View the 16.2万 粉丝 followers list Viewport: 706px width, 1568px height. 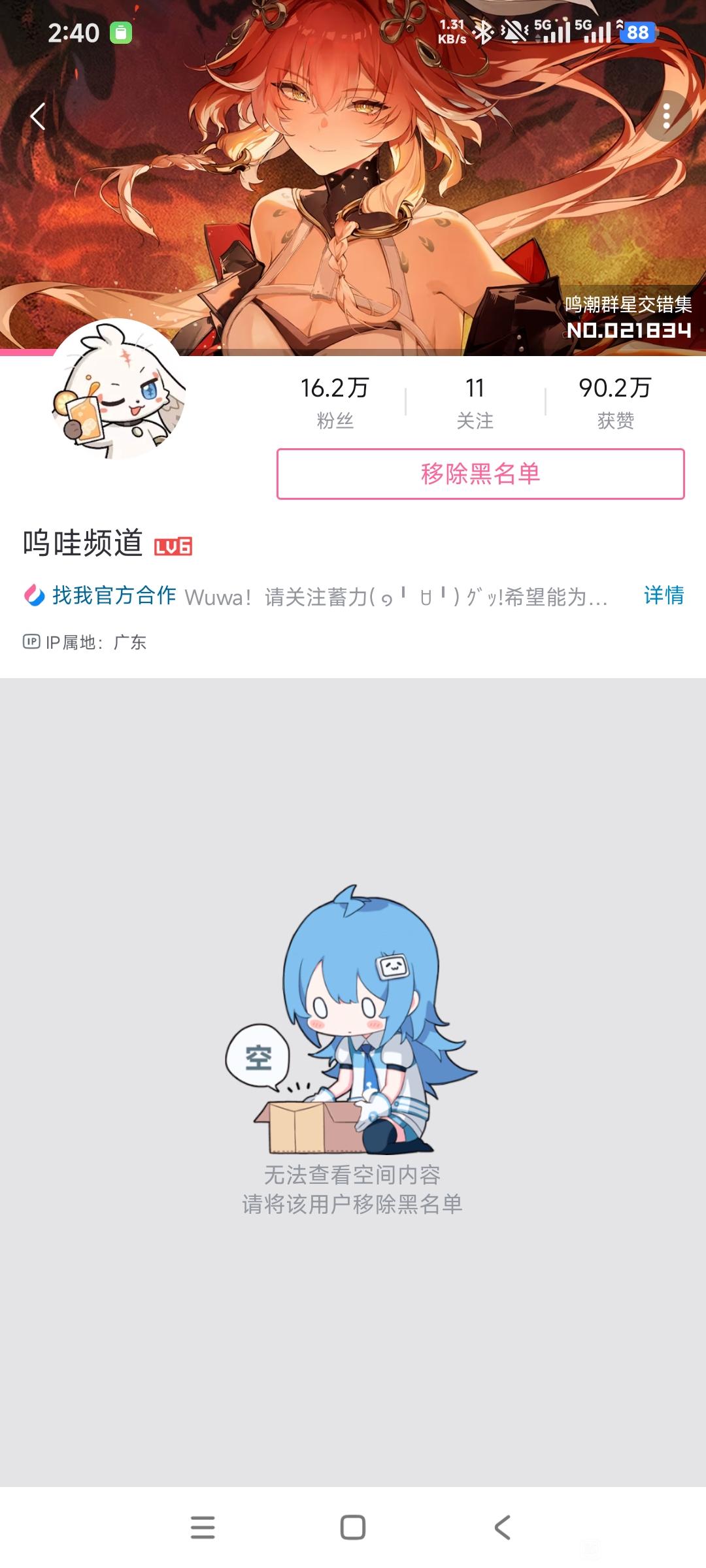335,402
